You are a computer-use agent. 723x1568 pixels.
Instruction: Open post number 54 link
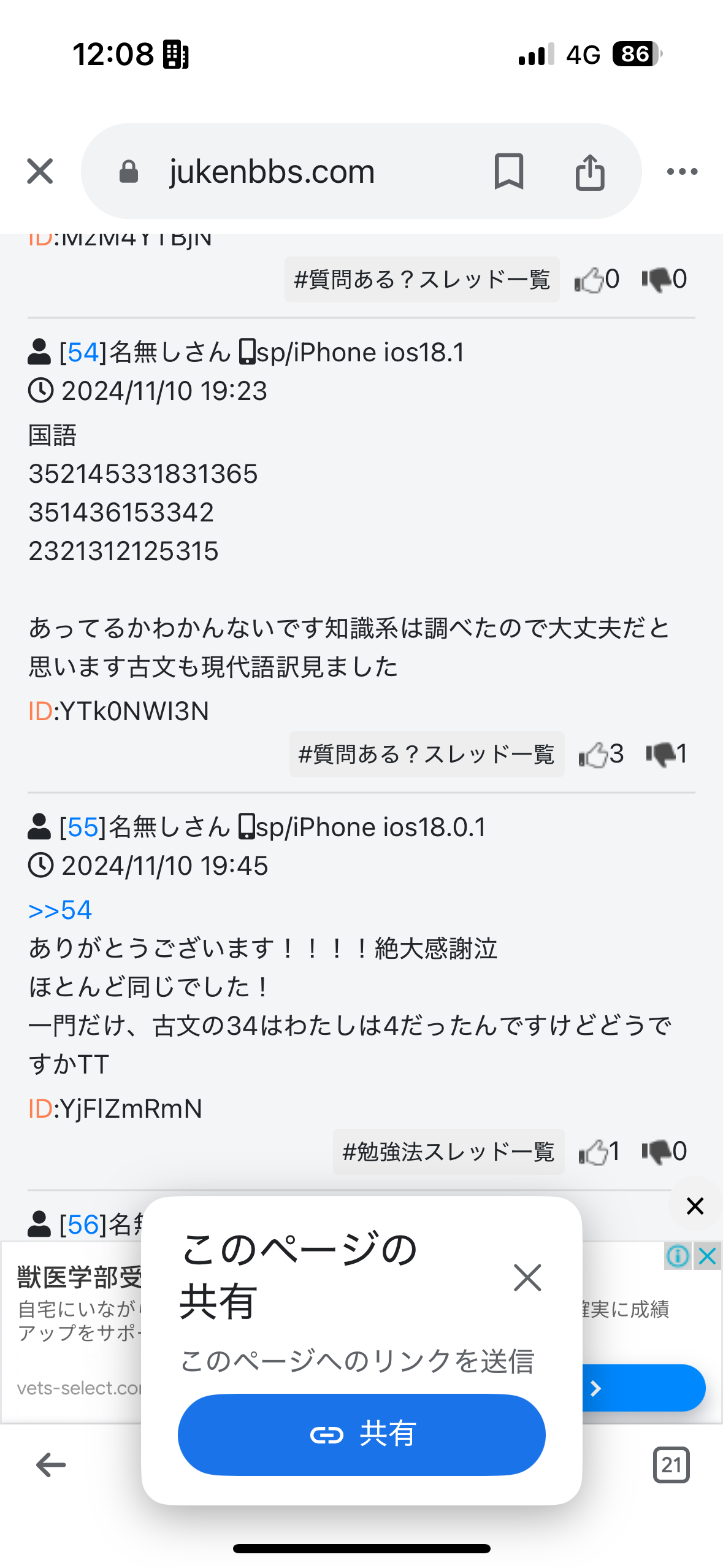tap(83, 352)
